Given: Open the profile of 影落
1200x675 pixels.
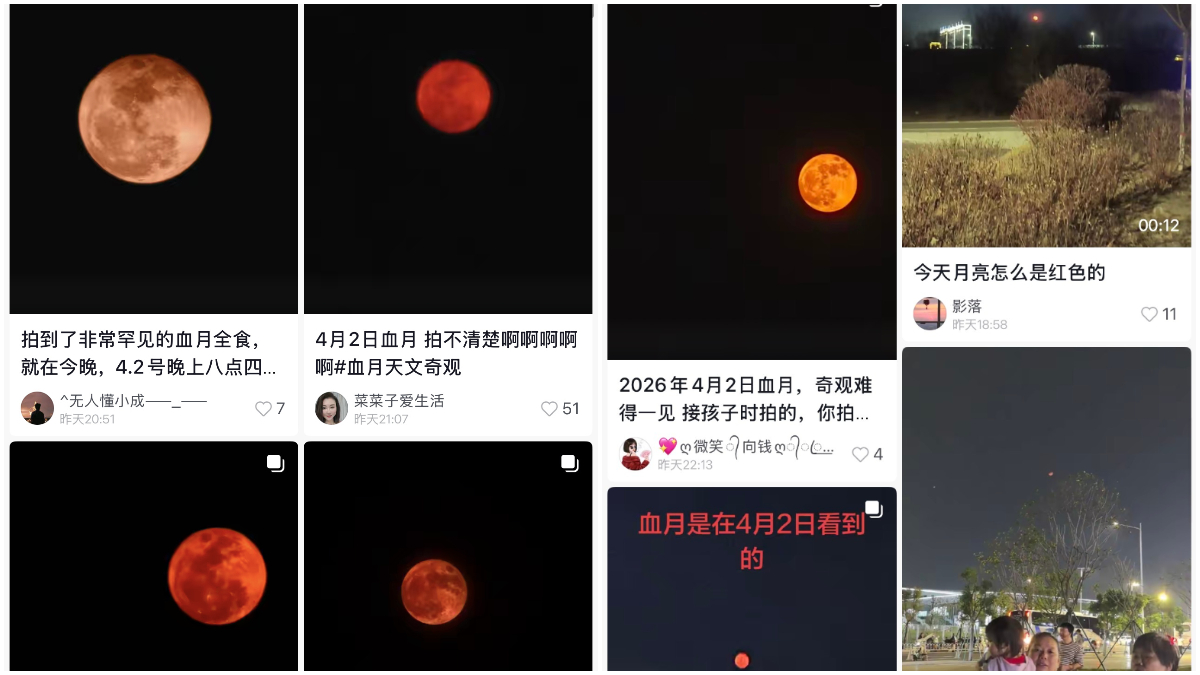Looking at the screenshot, I should pyautogui.click(x=930, y=313).
